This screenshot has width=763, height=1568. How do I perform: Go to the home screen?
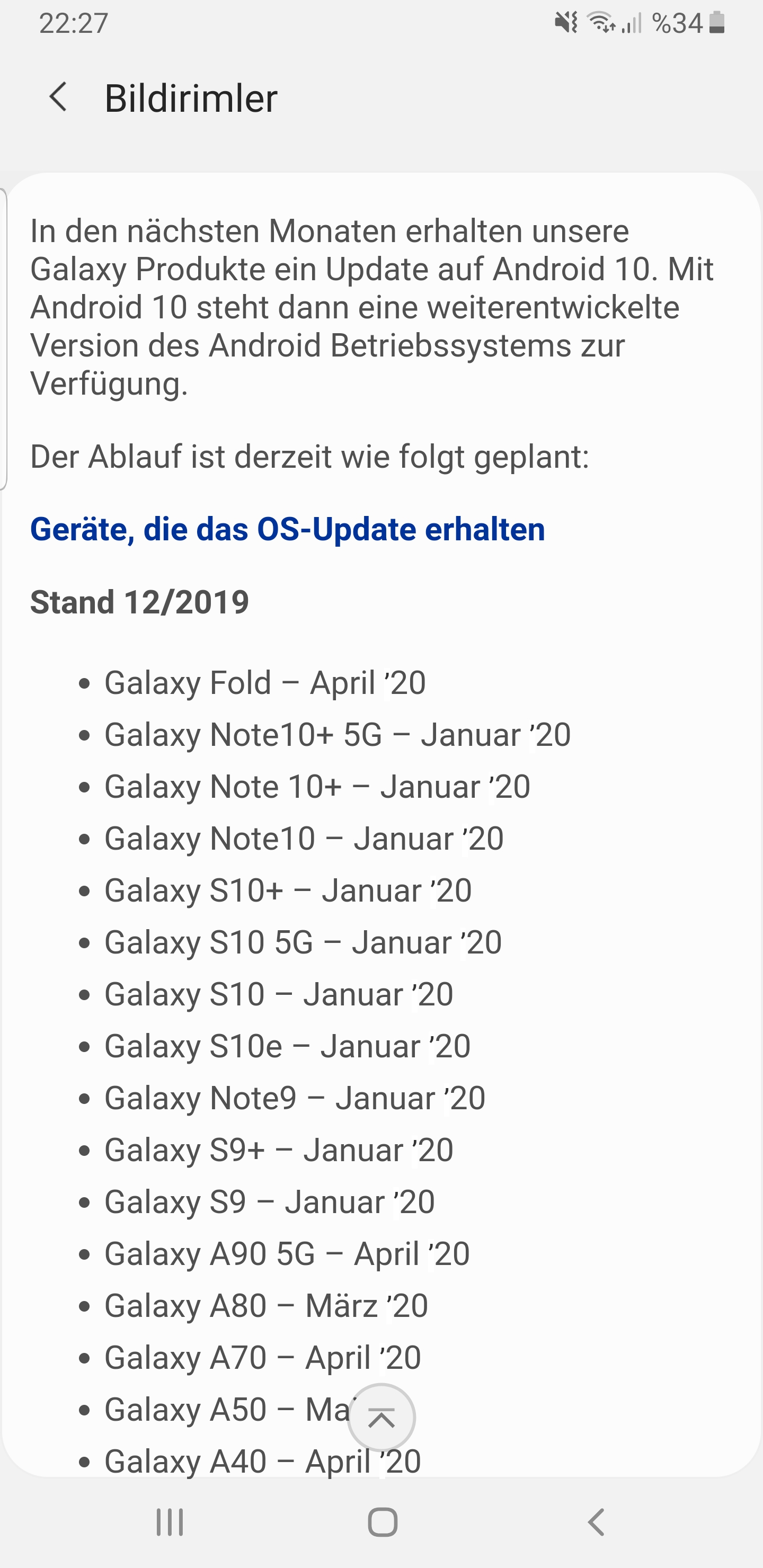(383, 1523)
